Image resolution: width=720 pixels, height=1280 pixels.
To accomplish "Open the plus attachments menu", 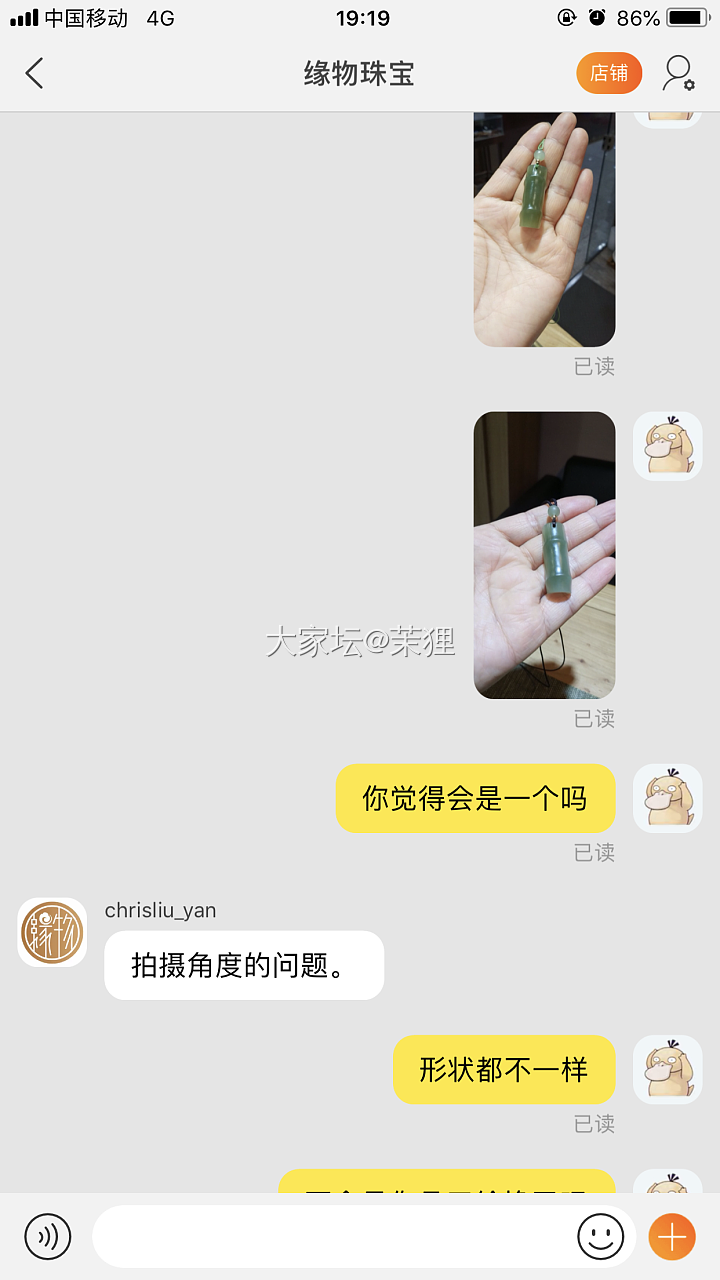I will 672,1237.
